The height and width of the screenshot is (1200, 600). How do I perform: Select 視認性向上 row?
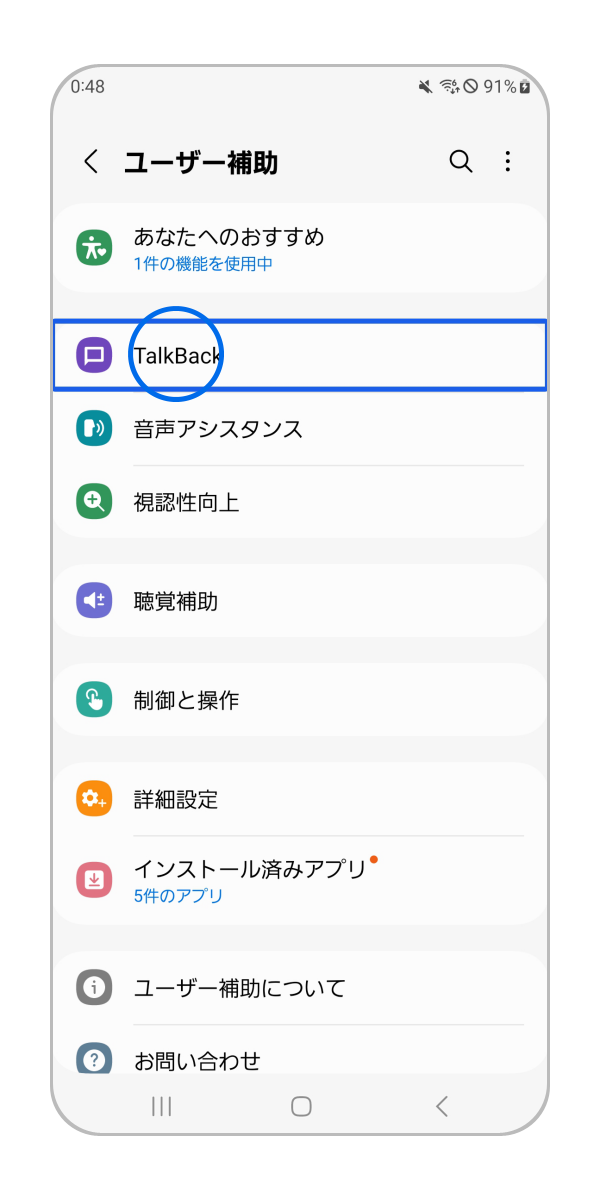click(300, 501)
